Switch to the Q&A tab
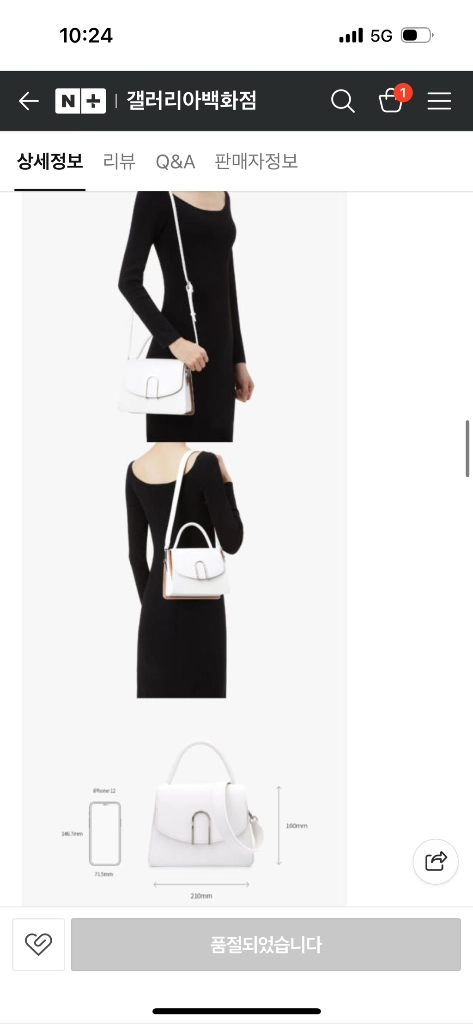Image resolution: width=473 pixels, height=1024 pixels. [175, 161]
